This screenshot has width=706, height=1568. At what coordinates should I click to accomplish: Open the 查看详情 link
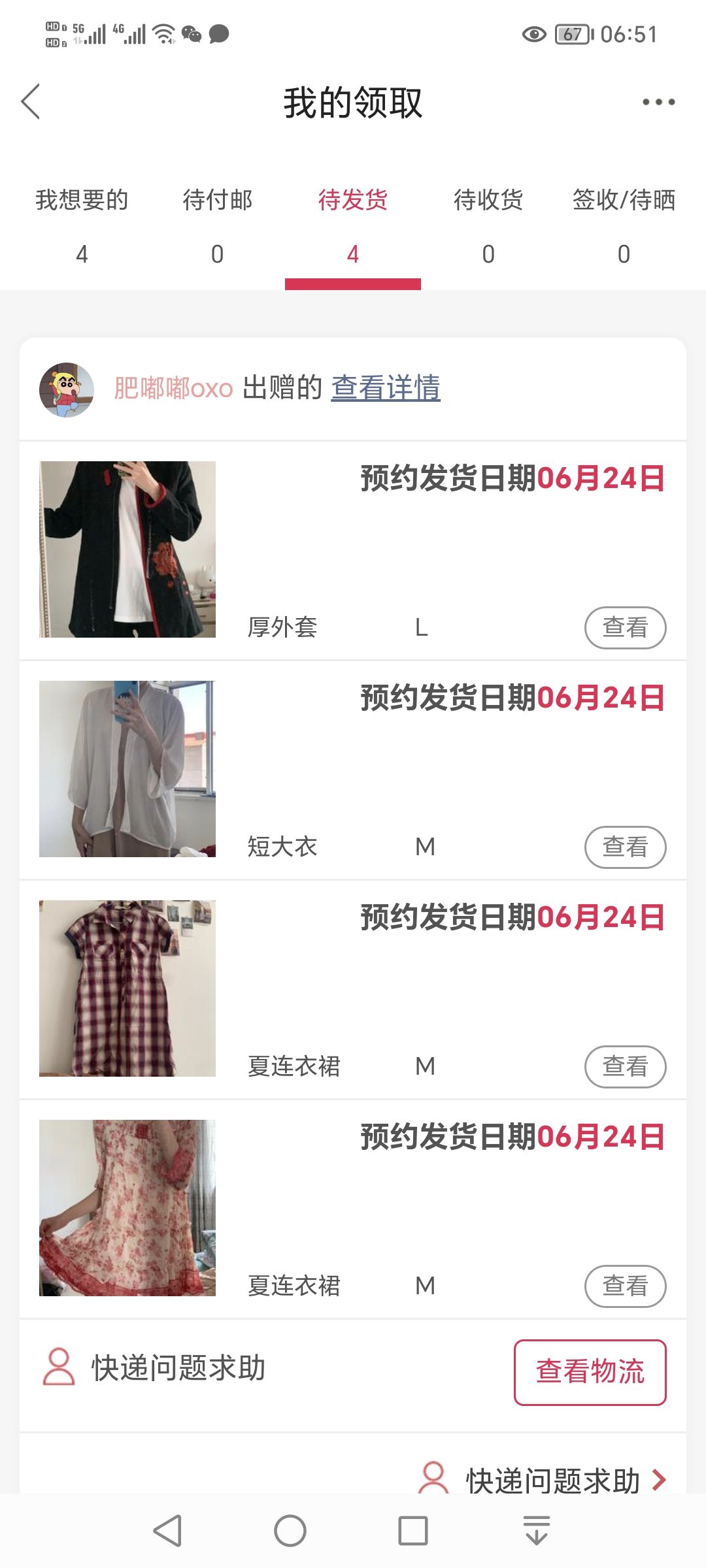(386, 388)
